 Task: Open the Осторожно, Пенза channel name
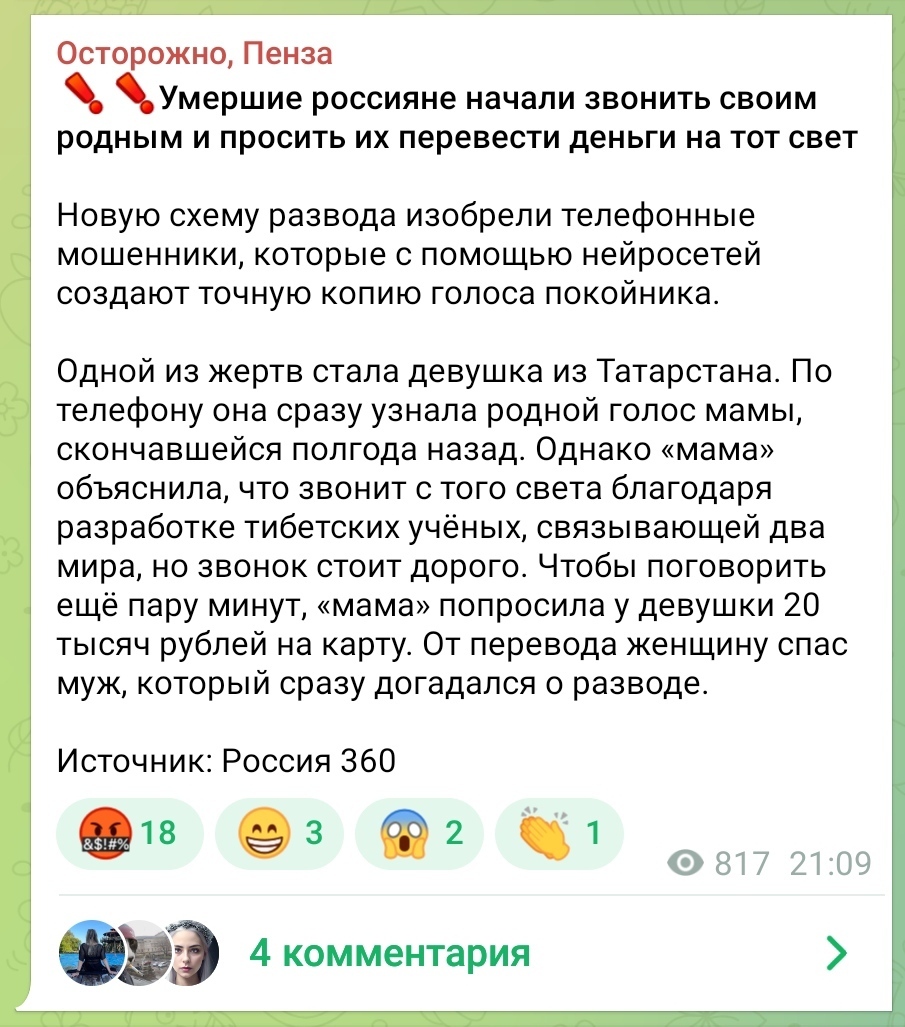[x=194, y=52]
